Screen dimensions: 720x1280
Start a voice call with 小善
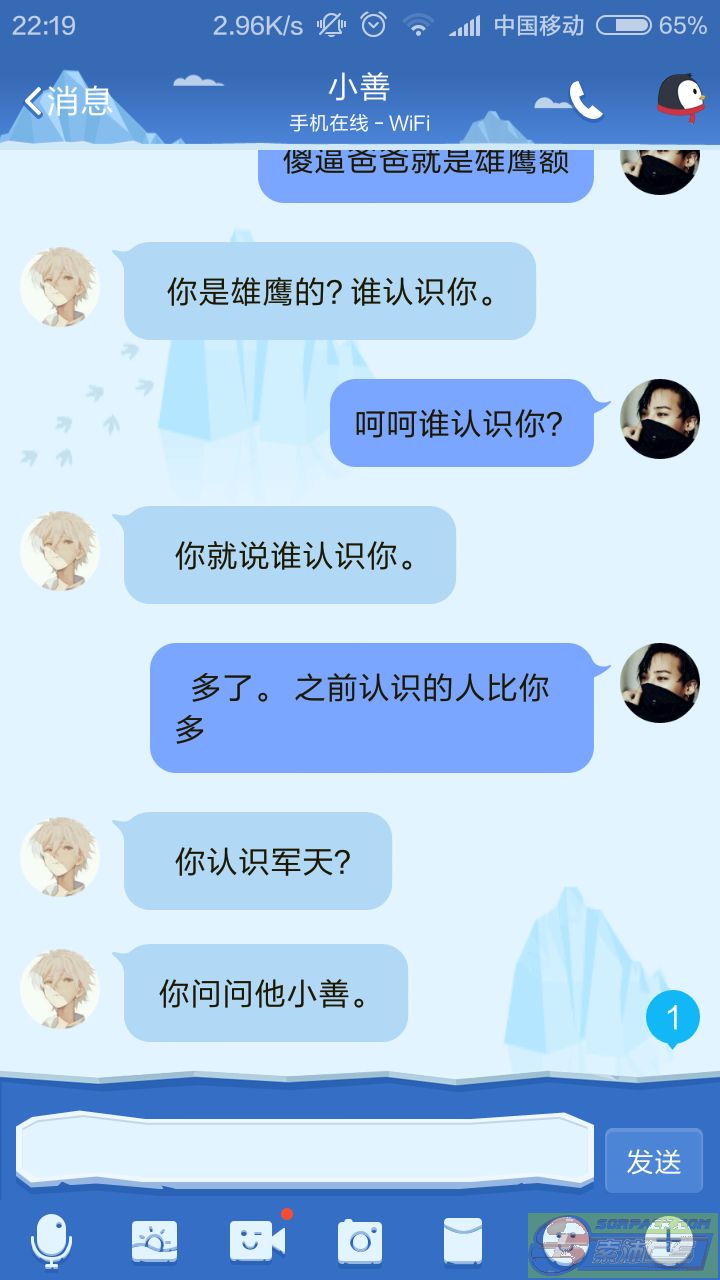[586, 100]
